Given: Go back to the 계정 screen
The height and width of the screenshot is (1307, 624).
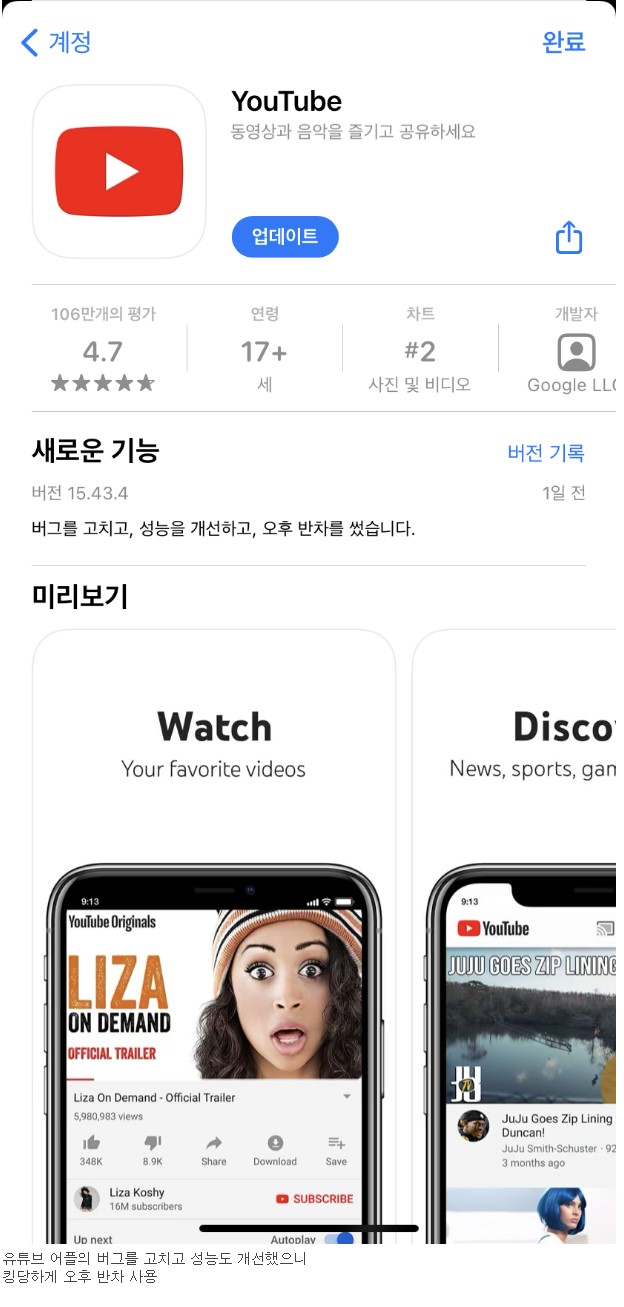Looking at the screenshot, I should click(x=56, y=42).
